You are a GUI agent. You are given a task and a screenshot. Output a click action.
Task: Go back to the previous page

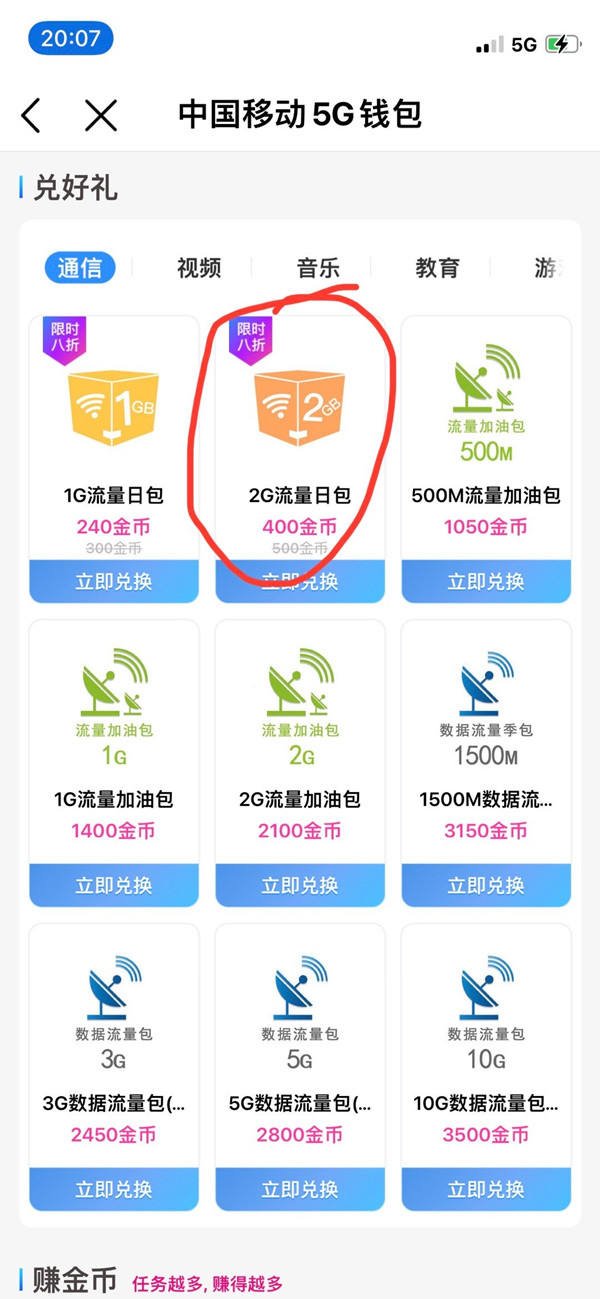point(32,115)
